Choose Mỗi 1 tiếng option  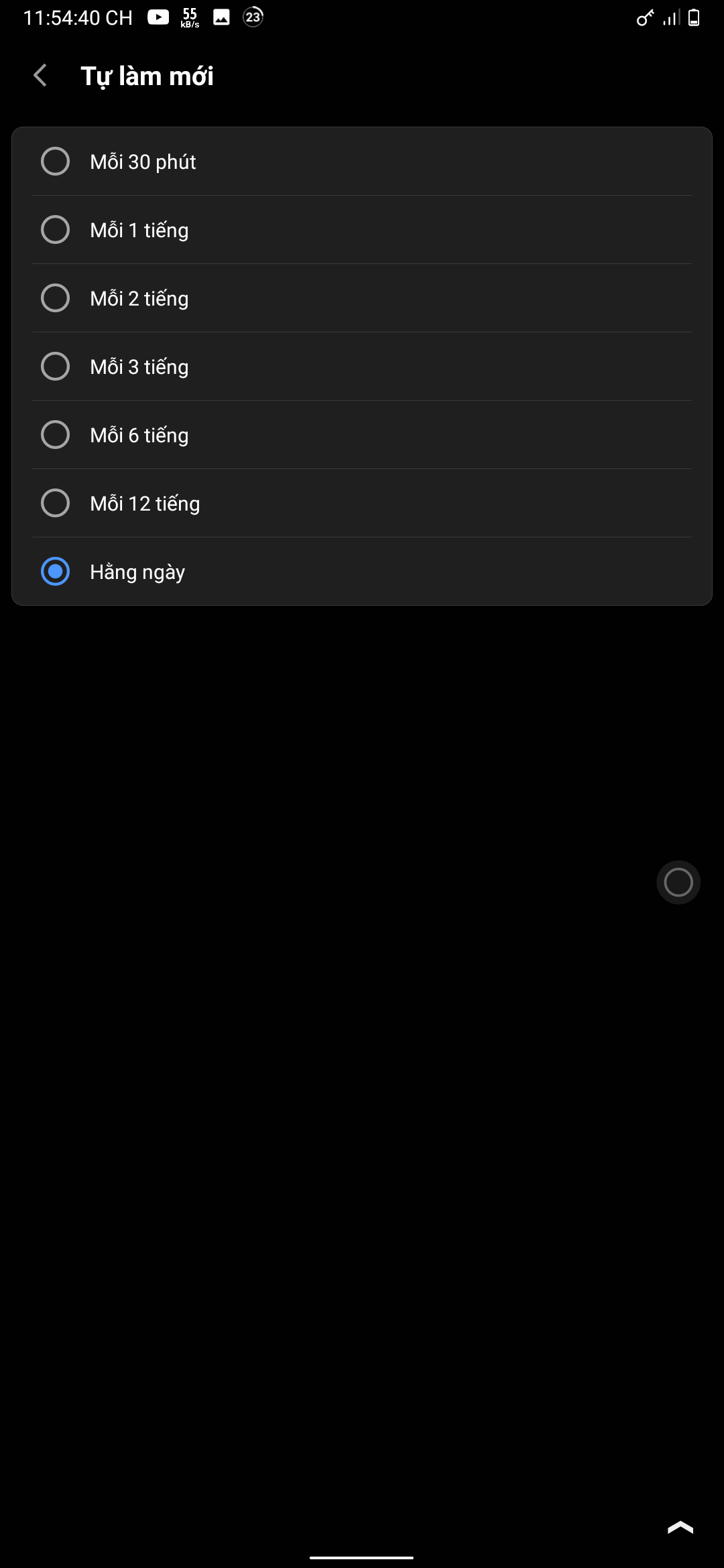click(x=56, y=230)
